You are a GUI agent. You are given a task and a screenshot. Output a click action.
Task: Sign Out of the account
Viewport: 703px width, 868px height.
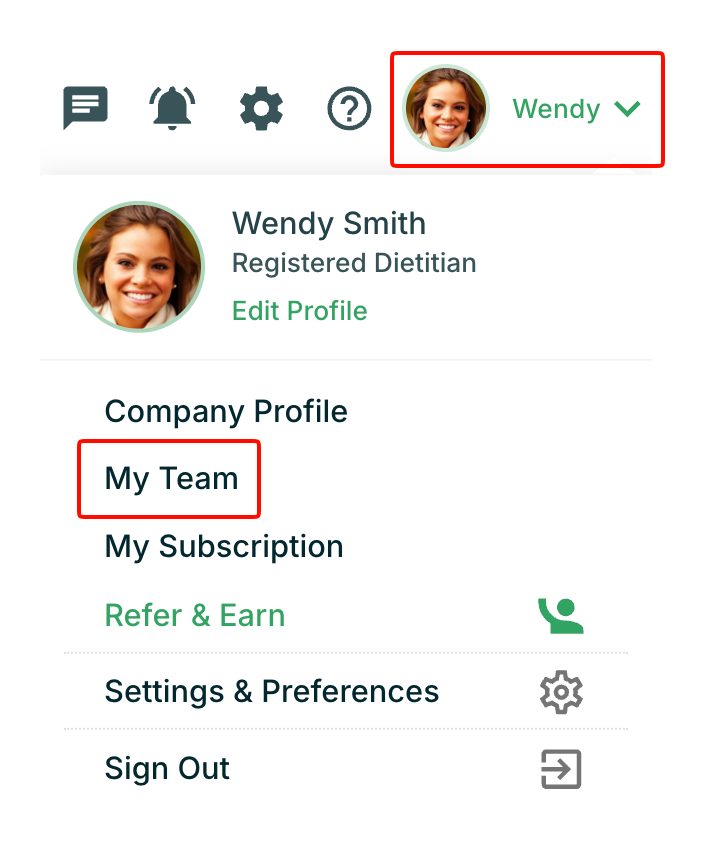(x=167, y=769)
